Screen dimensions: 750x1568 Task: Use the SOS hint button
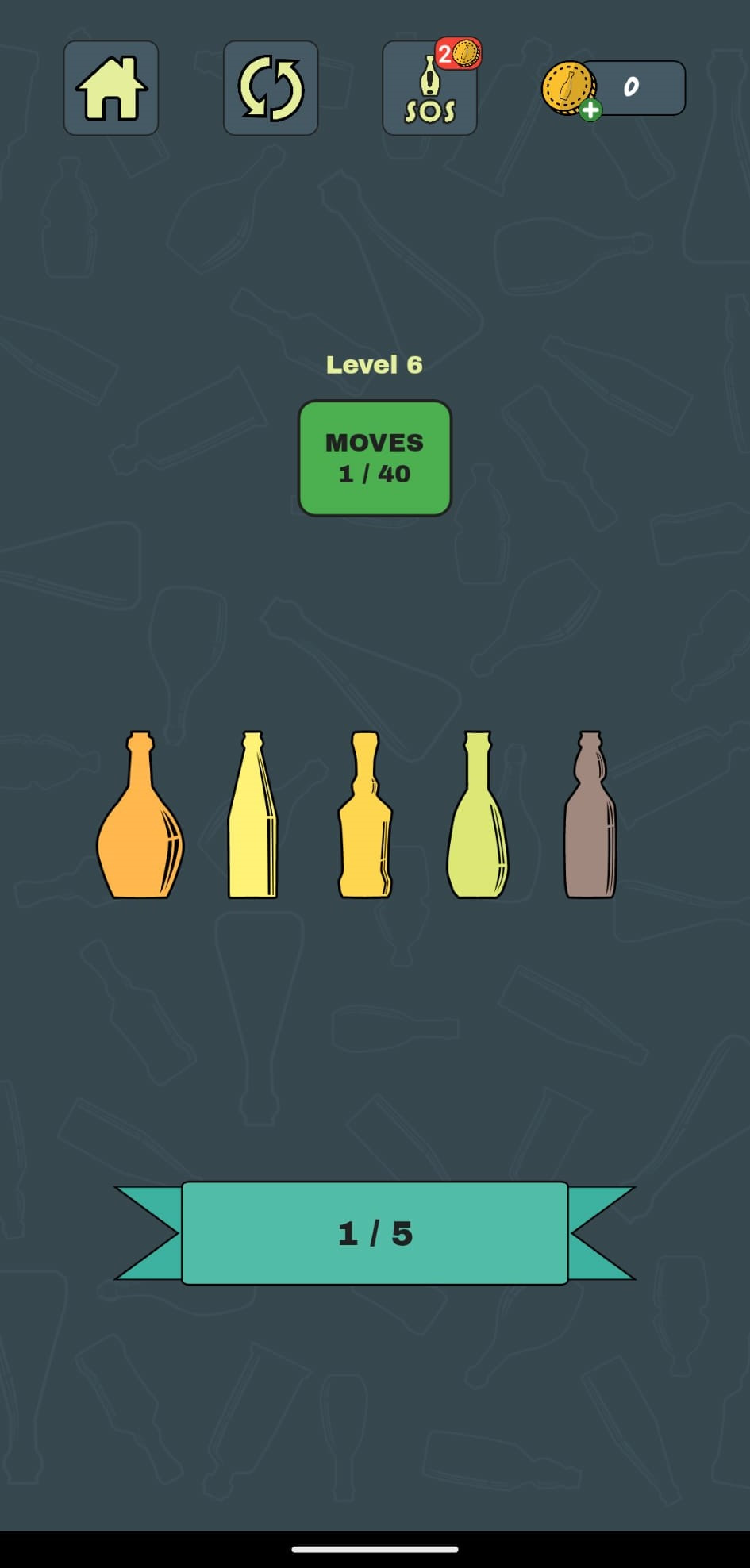(429, 89)
